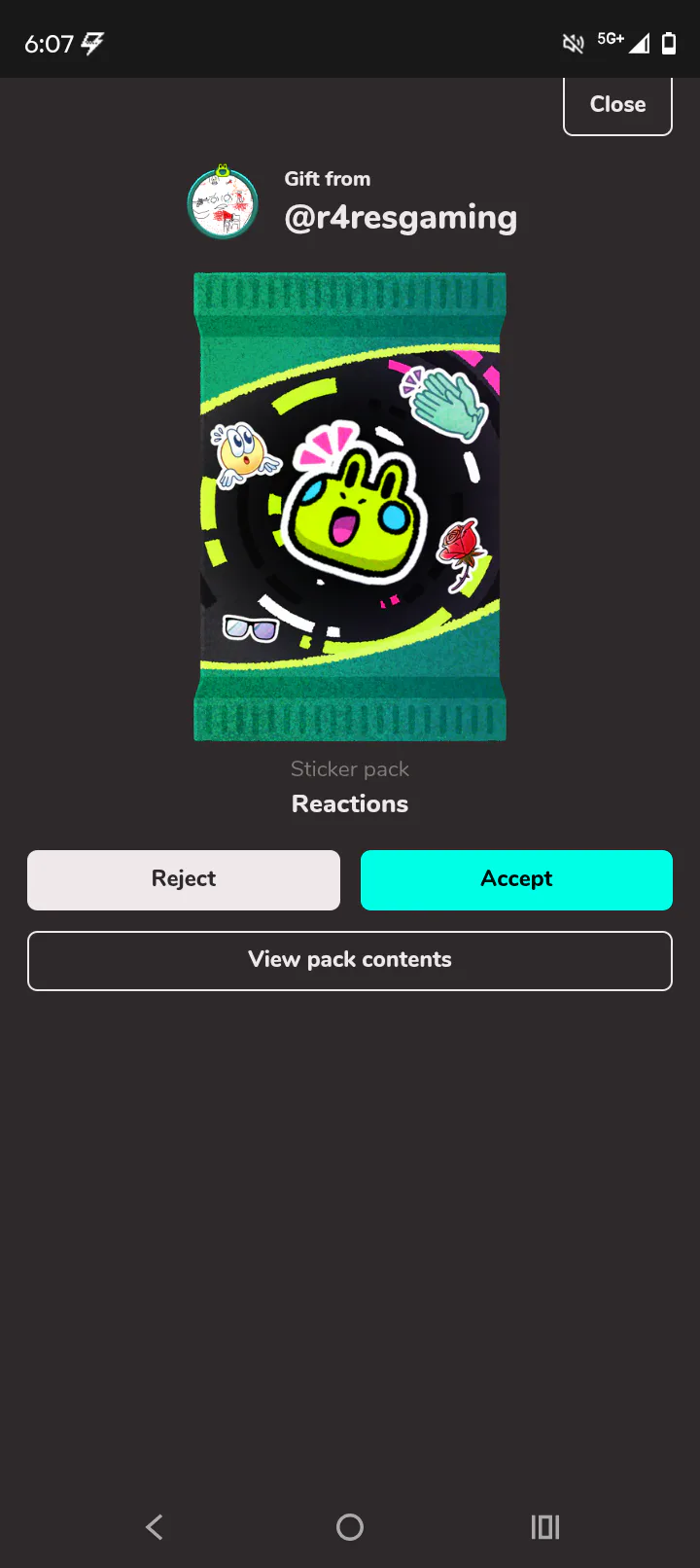Viewport: 700px width, 1568px height.
Task: Open recent apps from the navigation bar
Action: (545, 1527)
